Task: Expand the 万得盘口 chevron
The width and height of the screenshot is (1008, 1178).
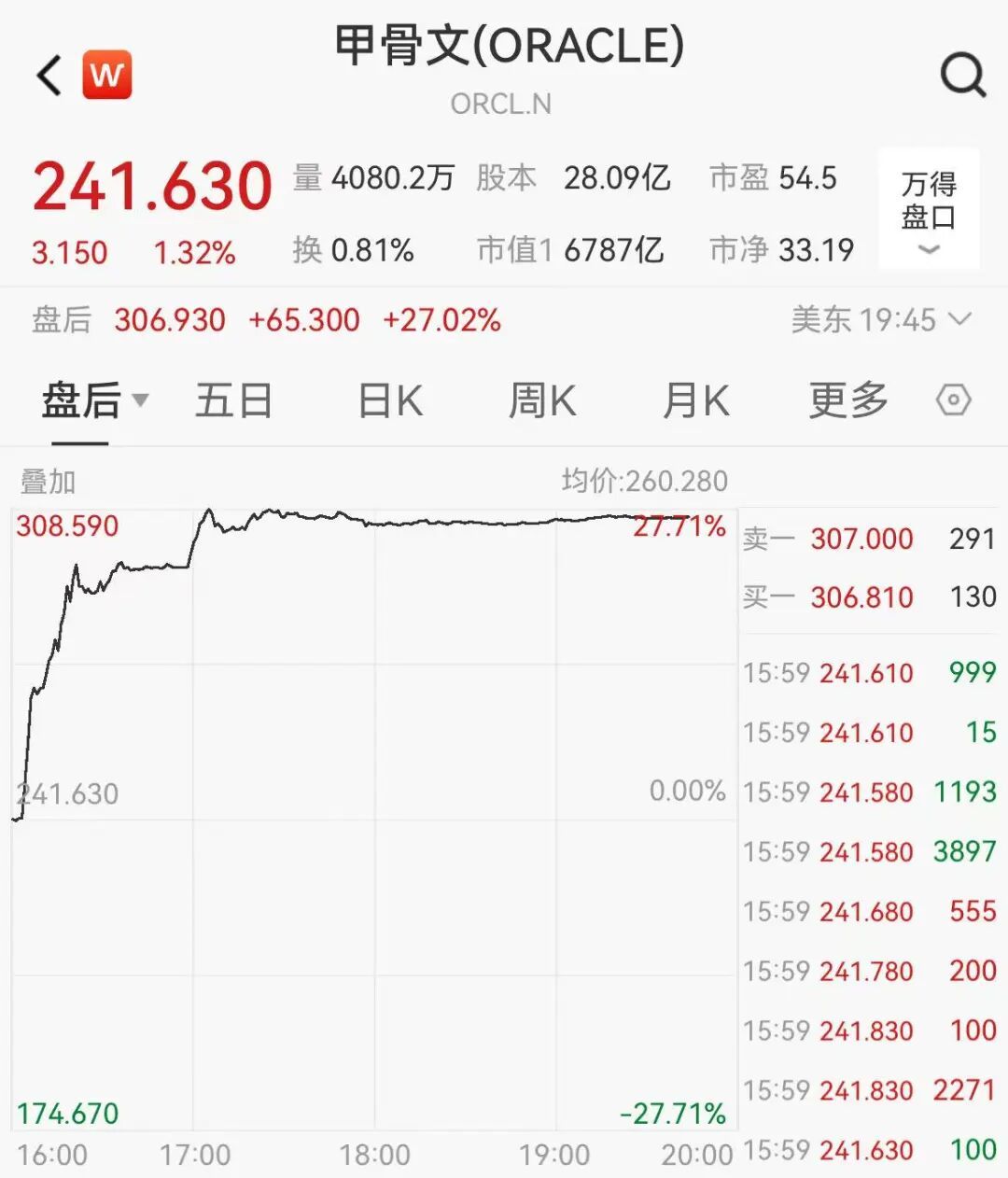Action: 927,247
